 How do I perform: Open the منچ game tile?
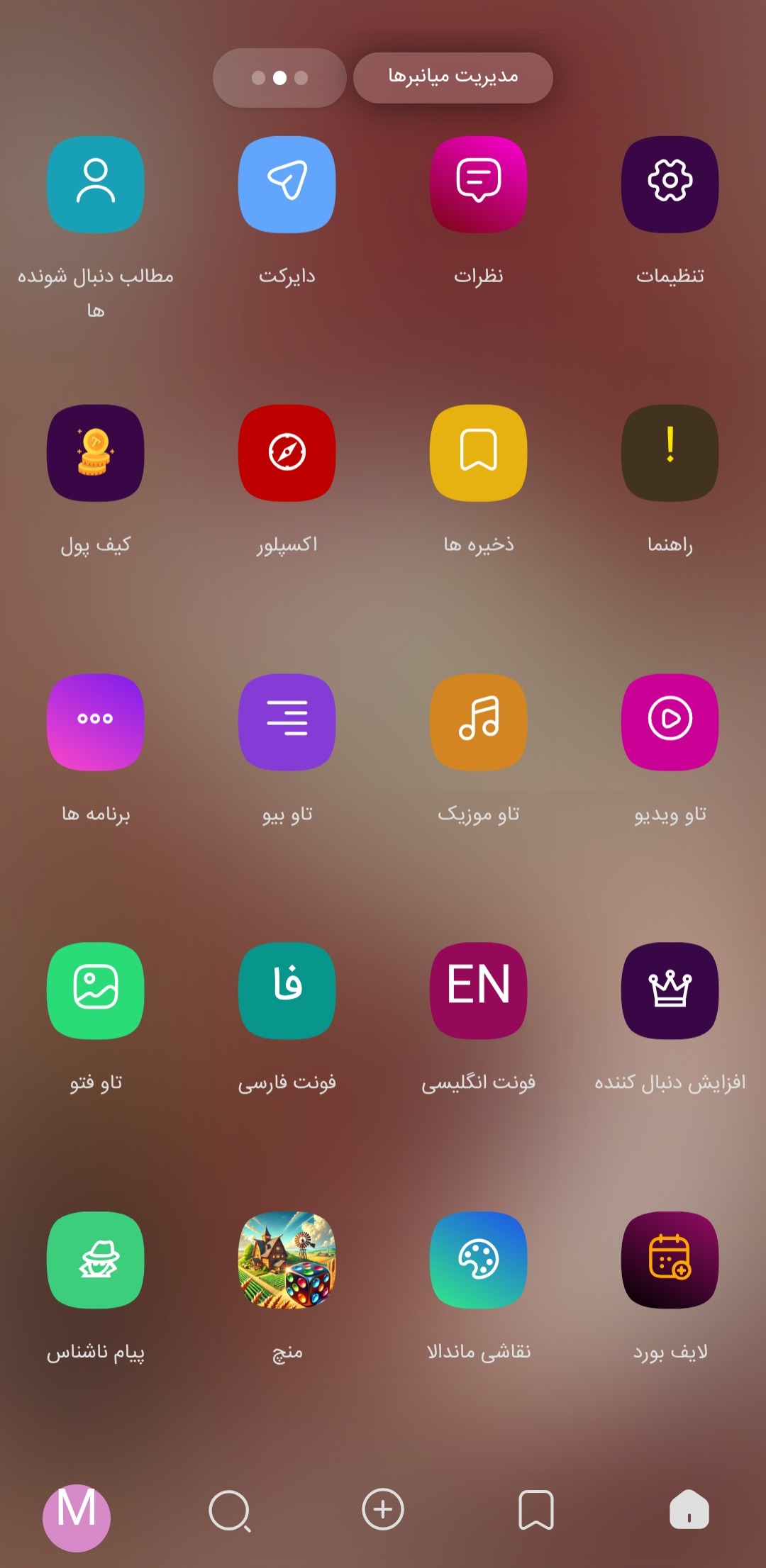[287, 1260]
